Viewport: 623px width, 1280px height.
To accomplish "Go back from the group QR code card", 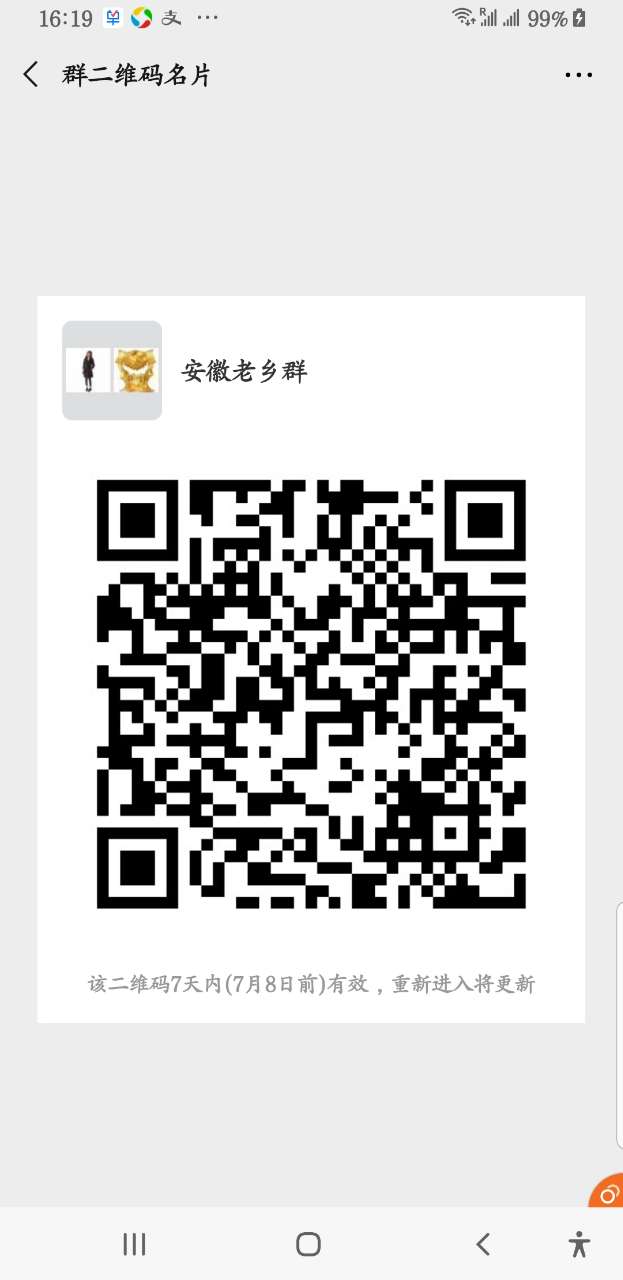I will [31, 75].
